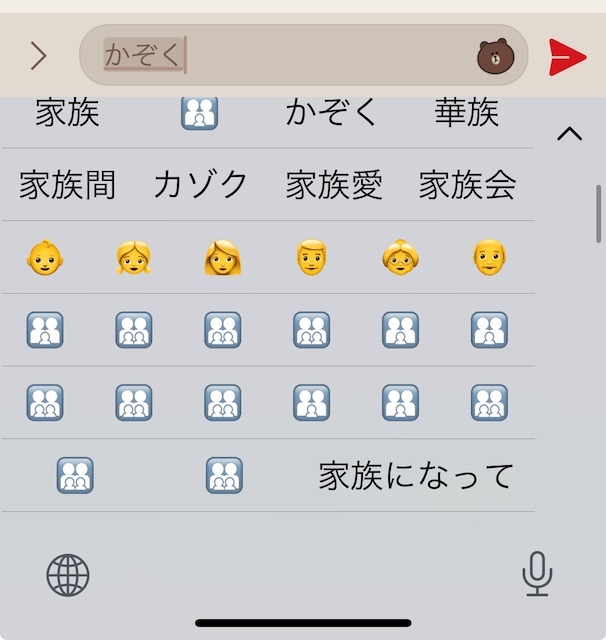
Task: Insert the old man emoji
Action: coord(489,258)
